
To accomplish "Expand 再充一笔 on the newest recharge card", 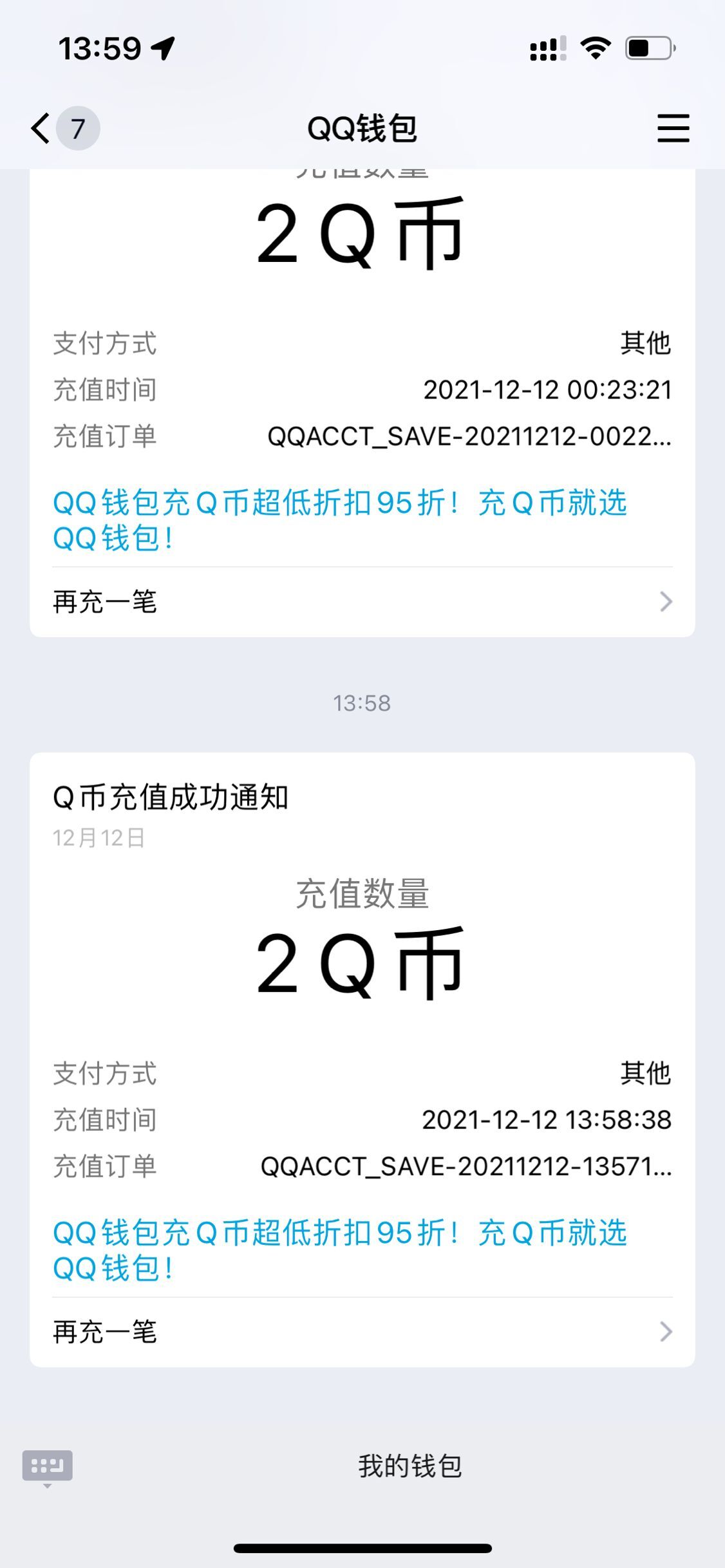I will (105, 1330).
